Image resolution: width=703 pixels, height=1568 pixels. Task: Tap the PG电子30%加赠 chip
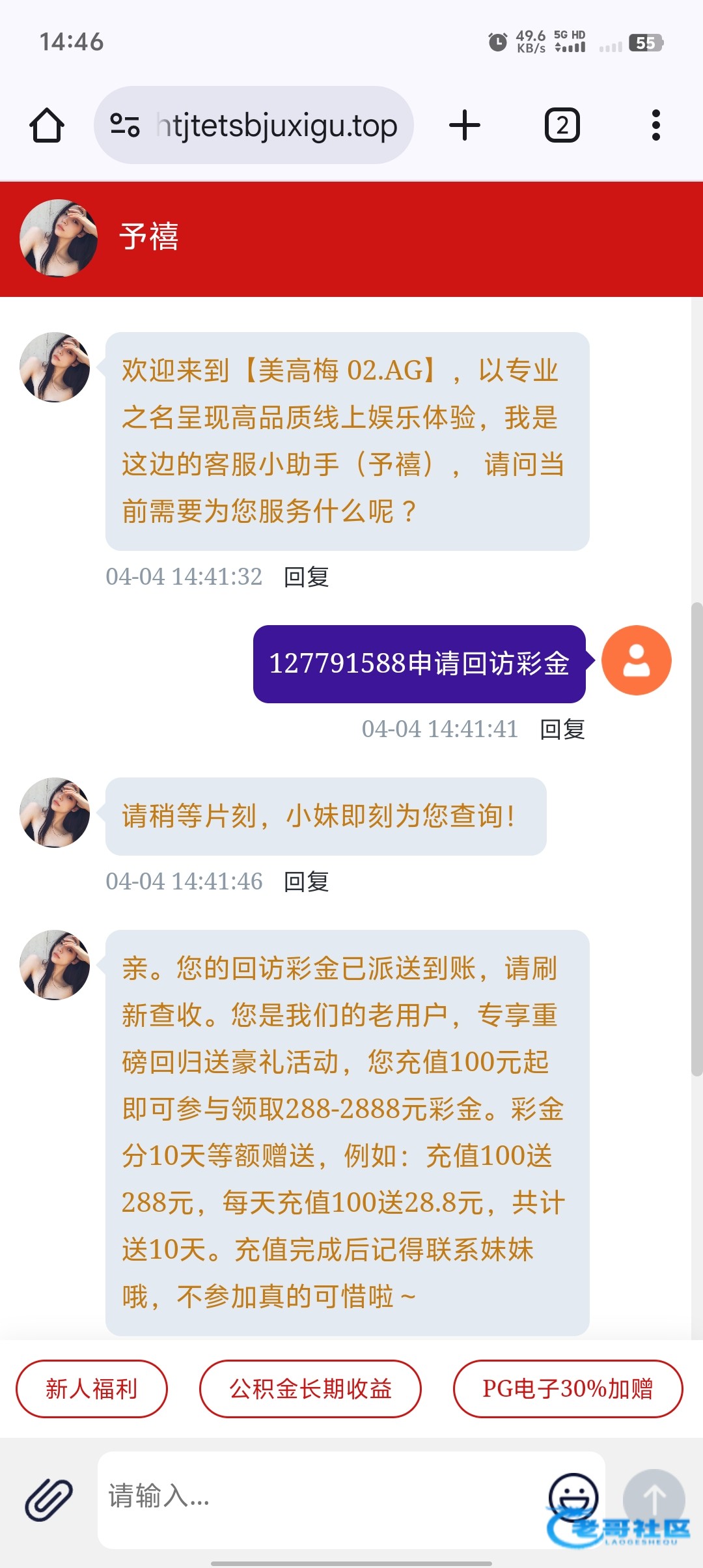coord(568,1389)
